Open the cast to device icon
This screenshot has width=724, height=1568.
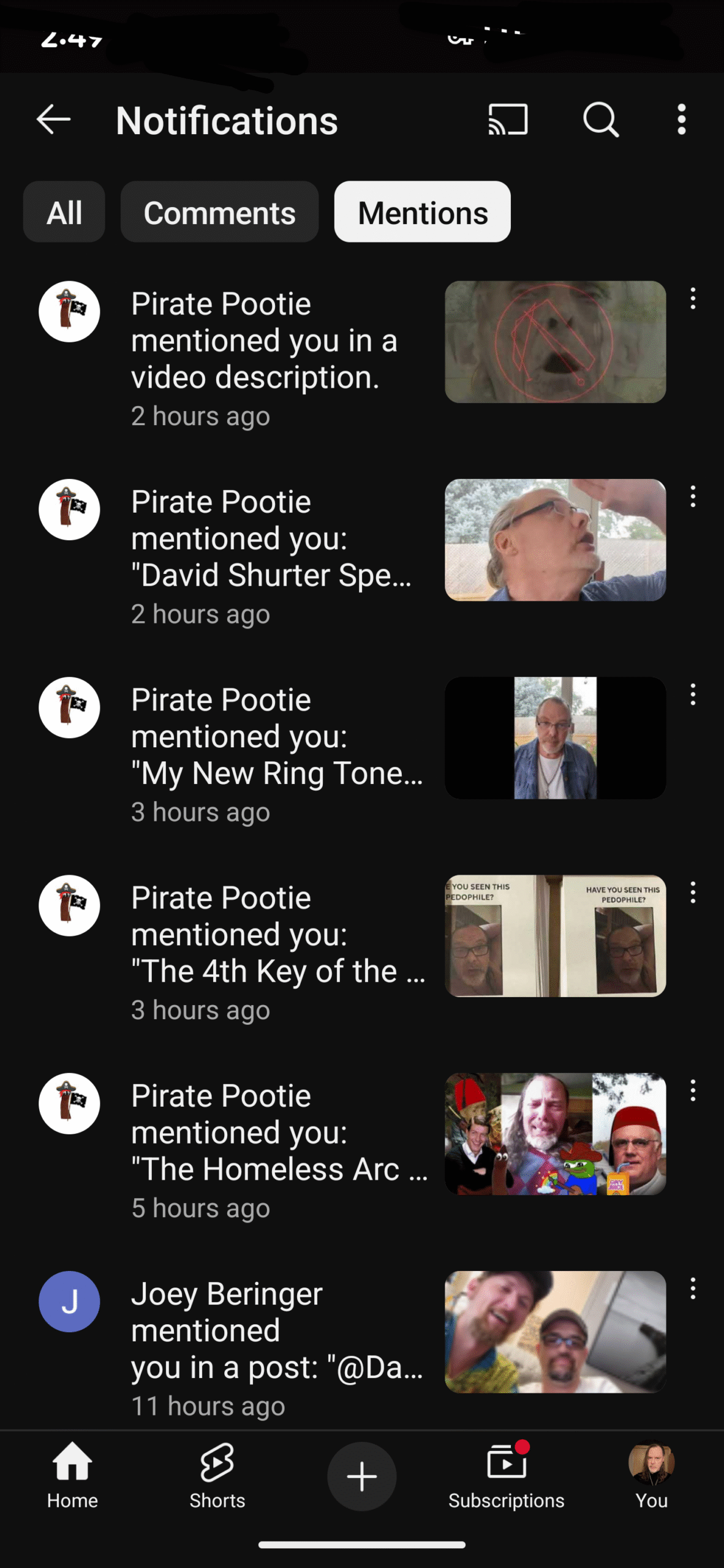point(508,119)
